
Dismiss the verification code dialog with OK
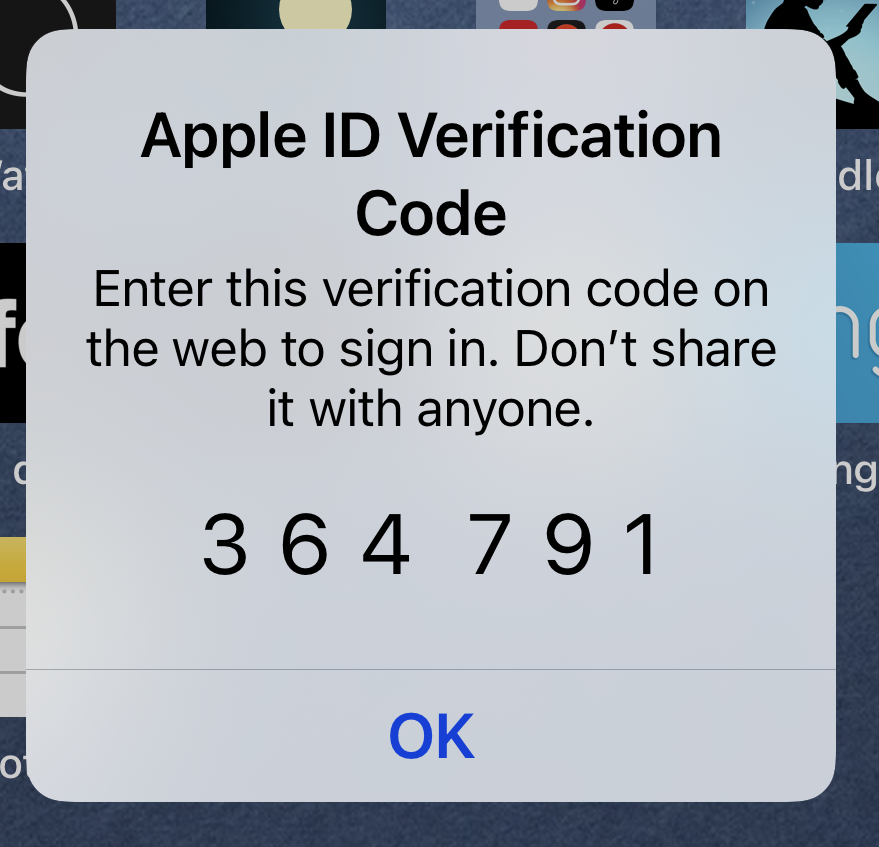[431, 736]
